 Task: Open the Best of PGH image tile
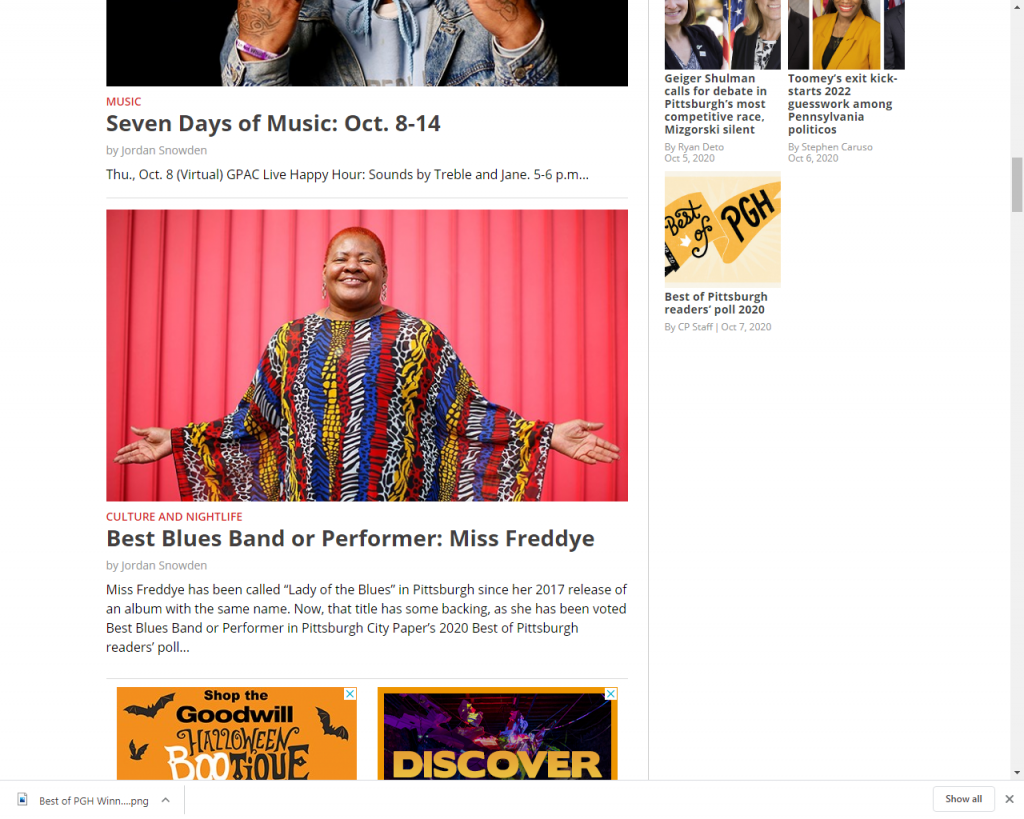click(x=722, y=229)
